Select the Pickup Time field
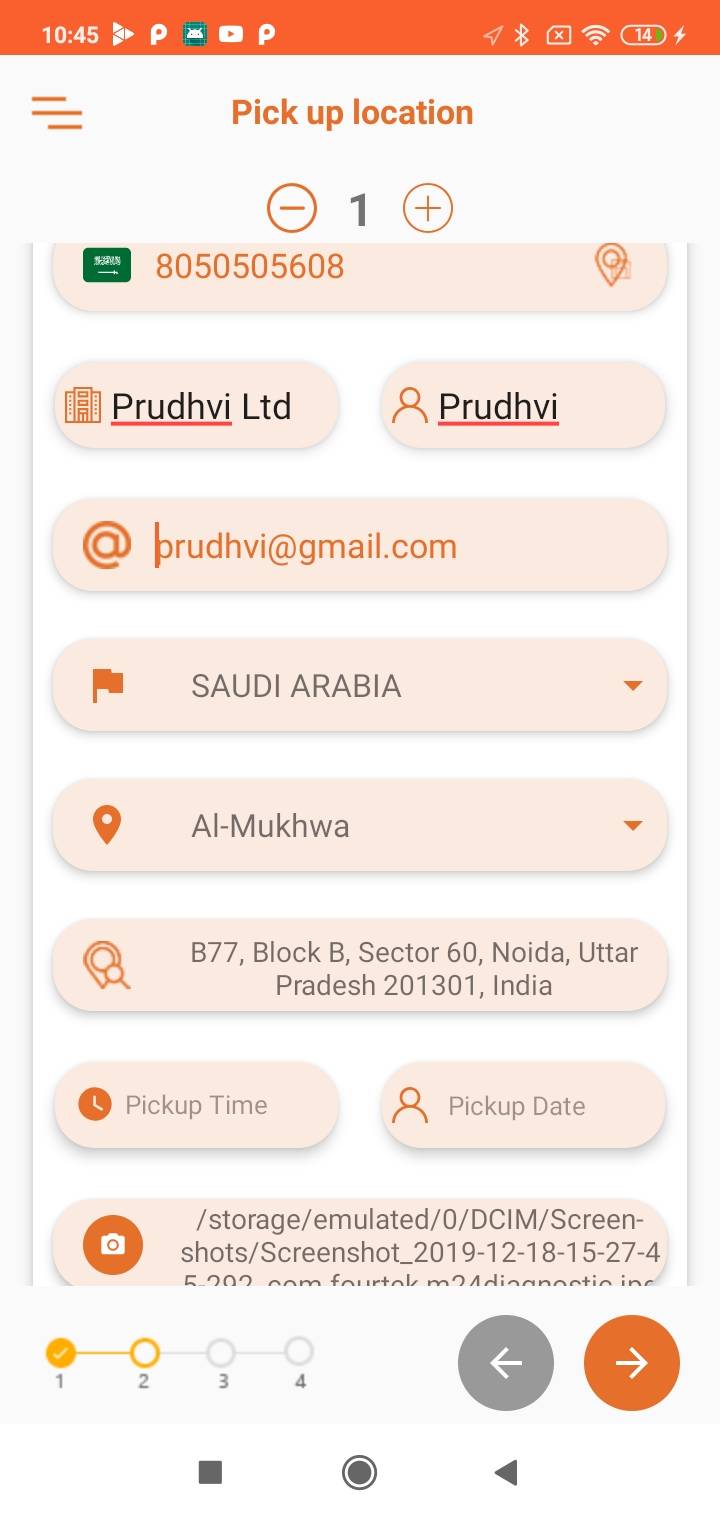Viewport: 720px width, 1520px height. [196, 1105]
